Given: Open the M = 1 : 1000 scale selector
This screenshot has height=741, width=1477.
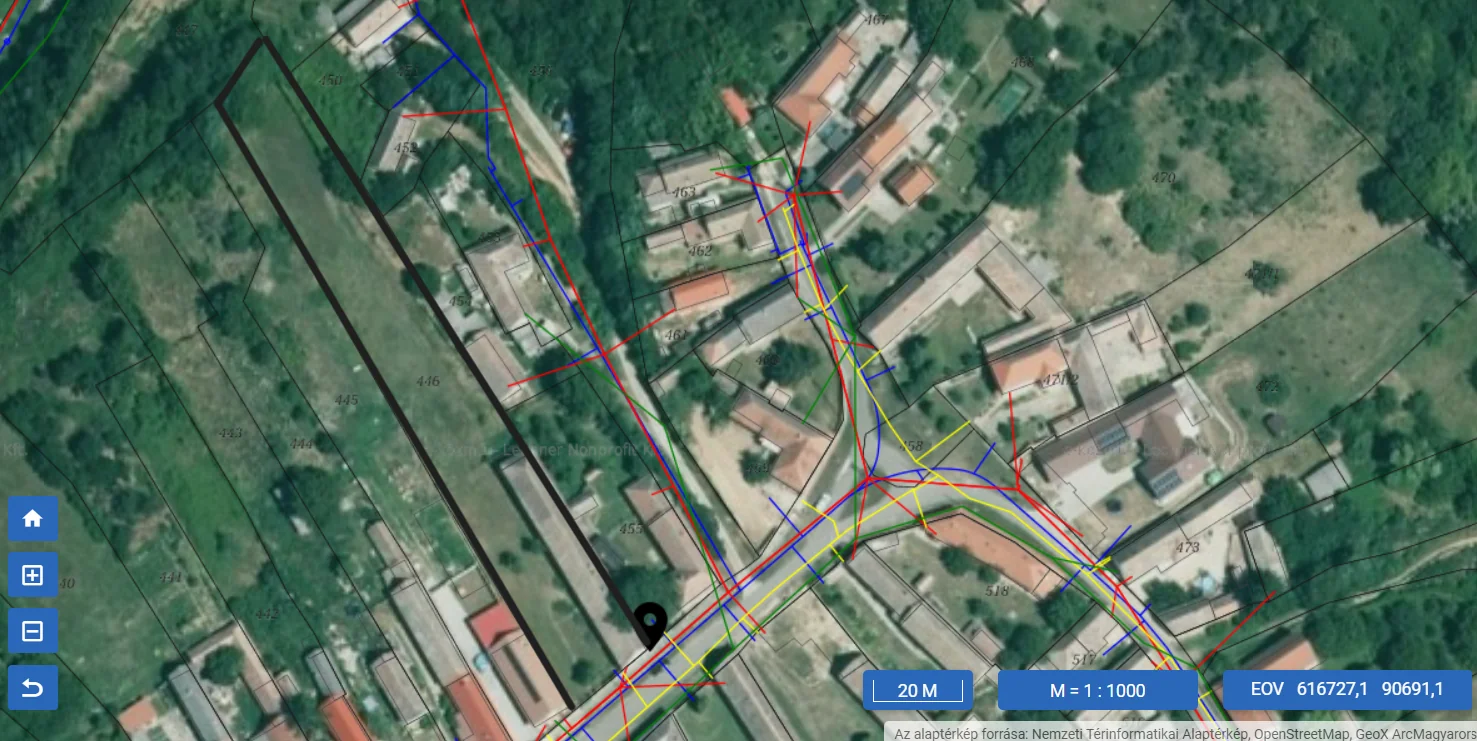Looking at the screenshot, I should click(x=1097, y=690).
